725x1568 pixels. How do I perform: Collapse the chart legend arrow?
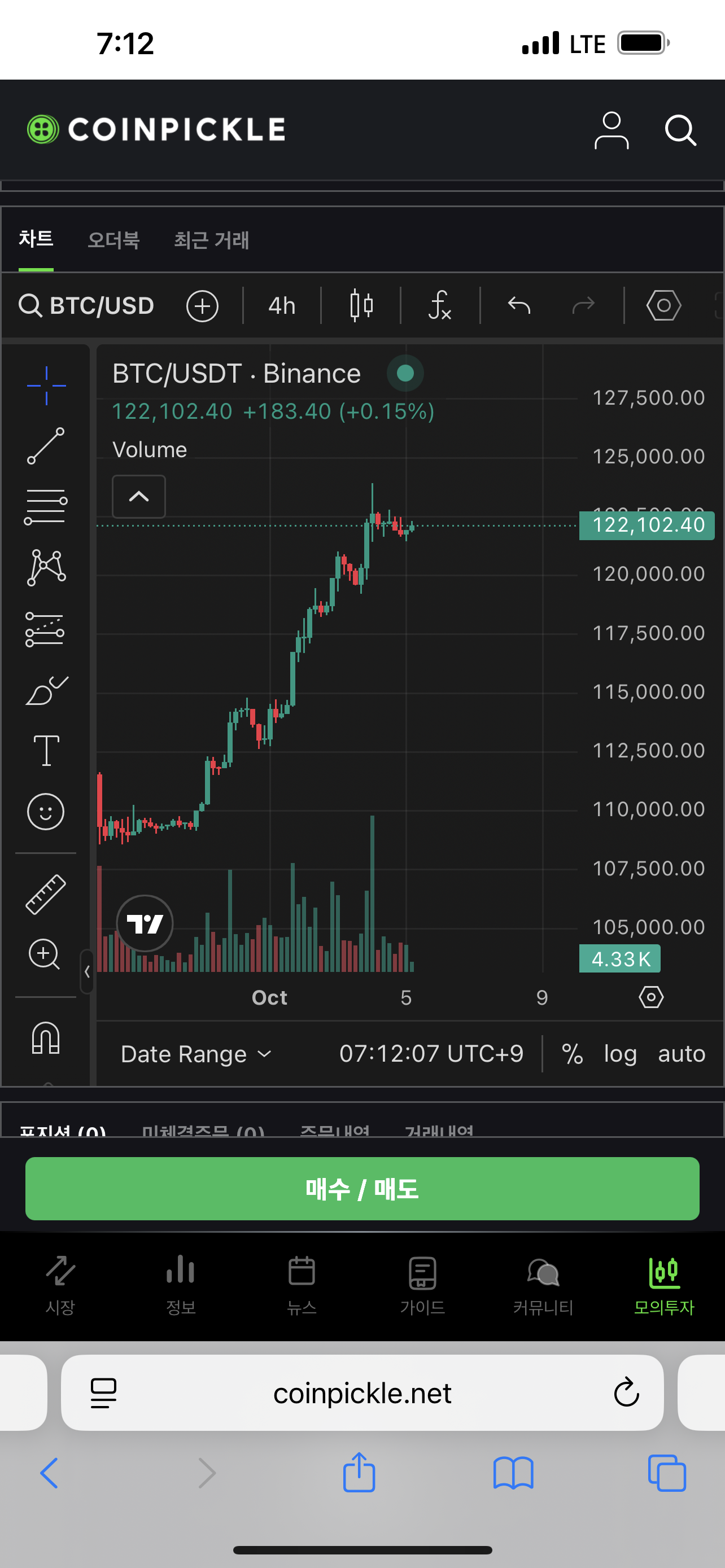(x=139, y=497)
